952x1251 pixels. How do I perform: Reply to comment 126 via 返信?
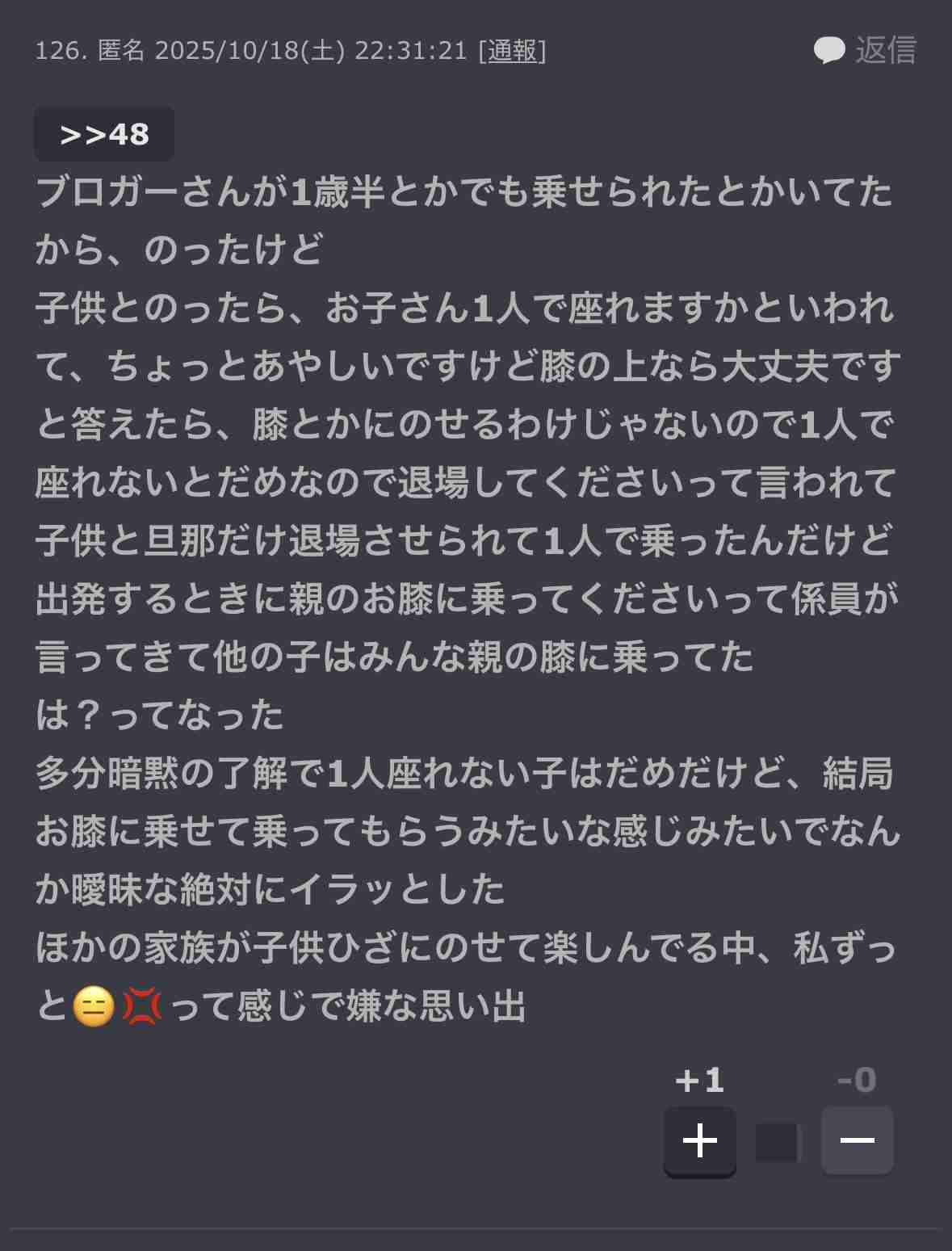866,50
